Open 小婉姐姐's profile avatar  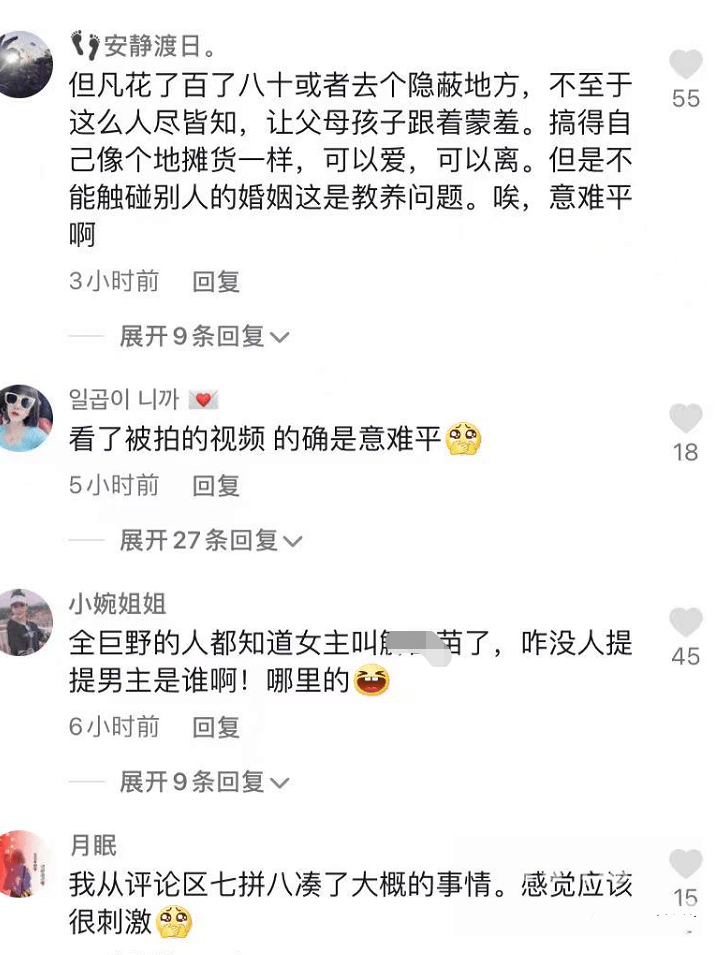23,622
